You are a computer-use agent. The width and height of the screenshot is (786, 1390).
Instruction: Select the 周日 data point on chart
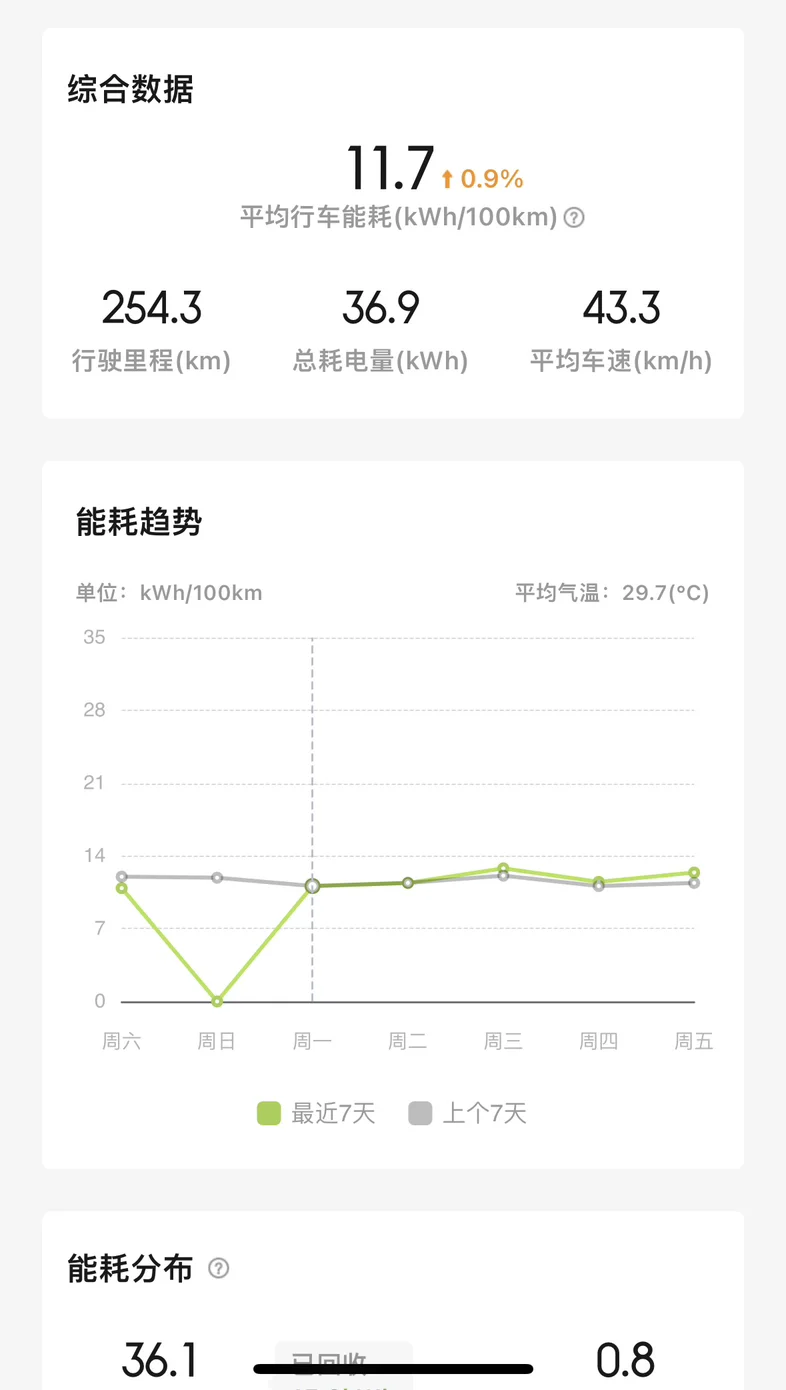pyautogui.click(x=217, y=1001)
